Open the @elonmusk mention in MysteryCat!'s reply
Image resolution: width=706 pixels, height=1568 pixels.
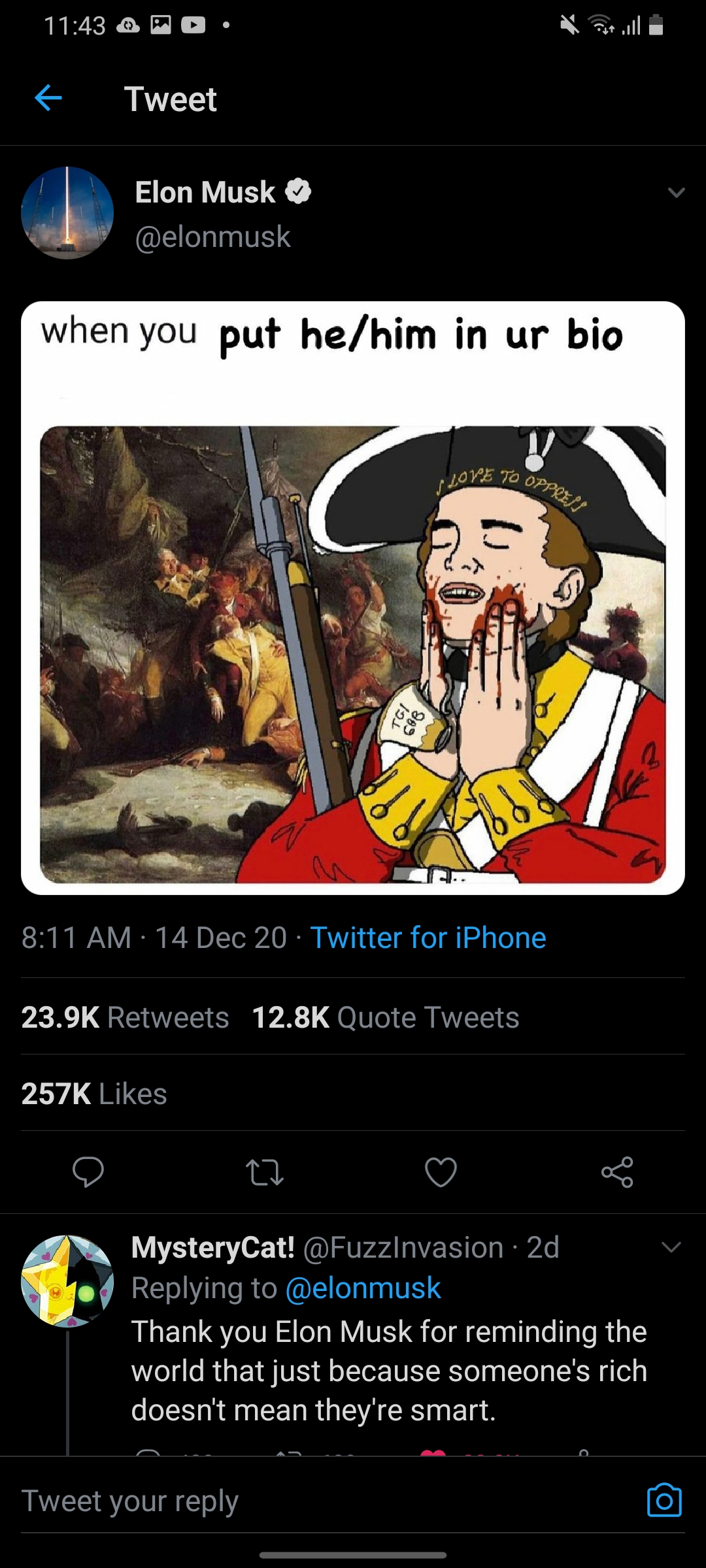[x=363, y=1288]
